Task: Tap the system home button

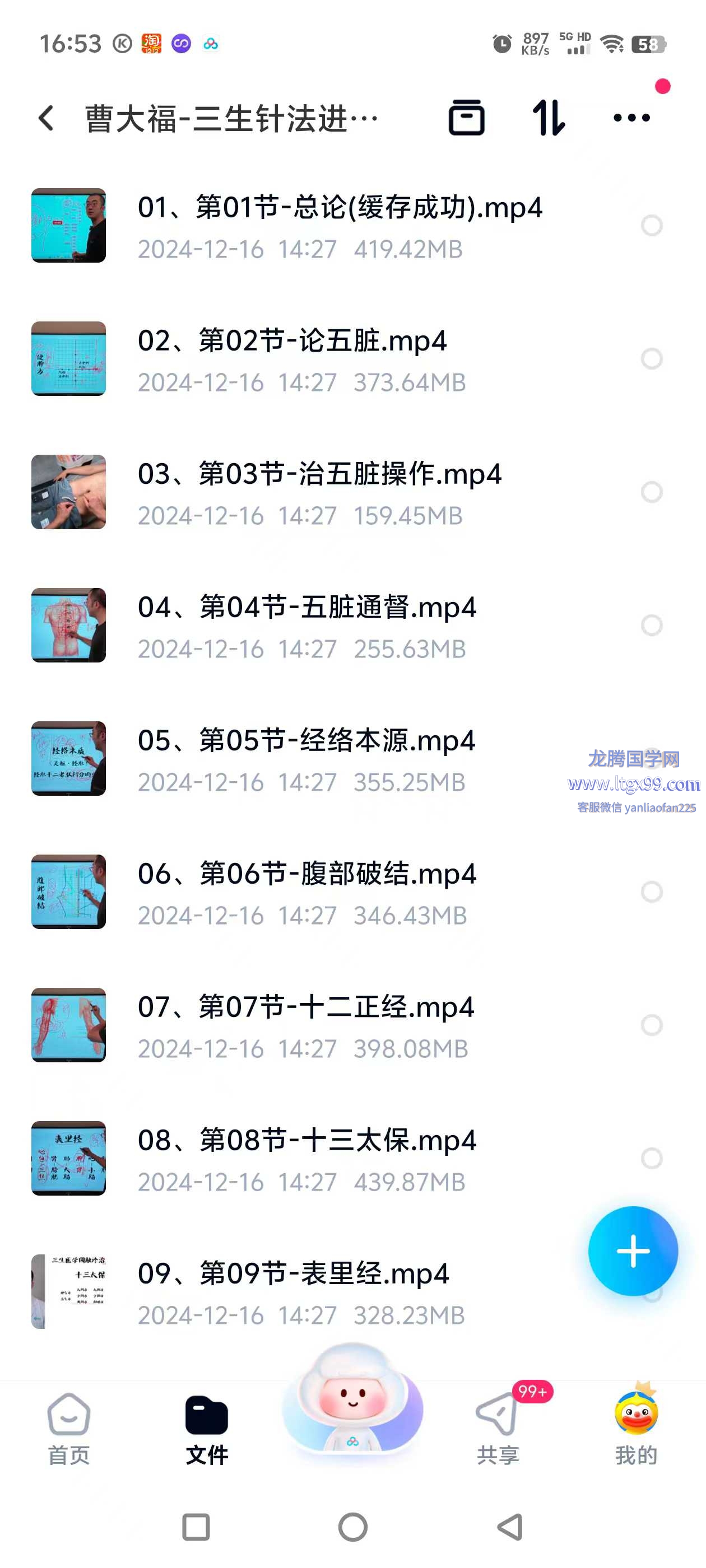Action: point(352,1527)
